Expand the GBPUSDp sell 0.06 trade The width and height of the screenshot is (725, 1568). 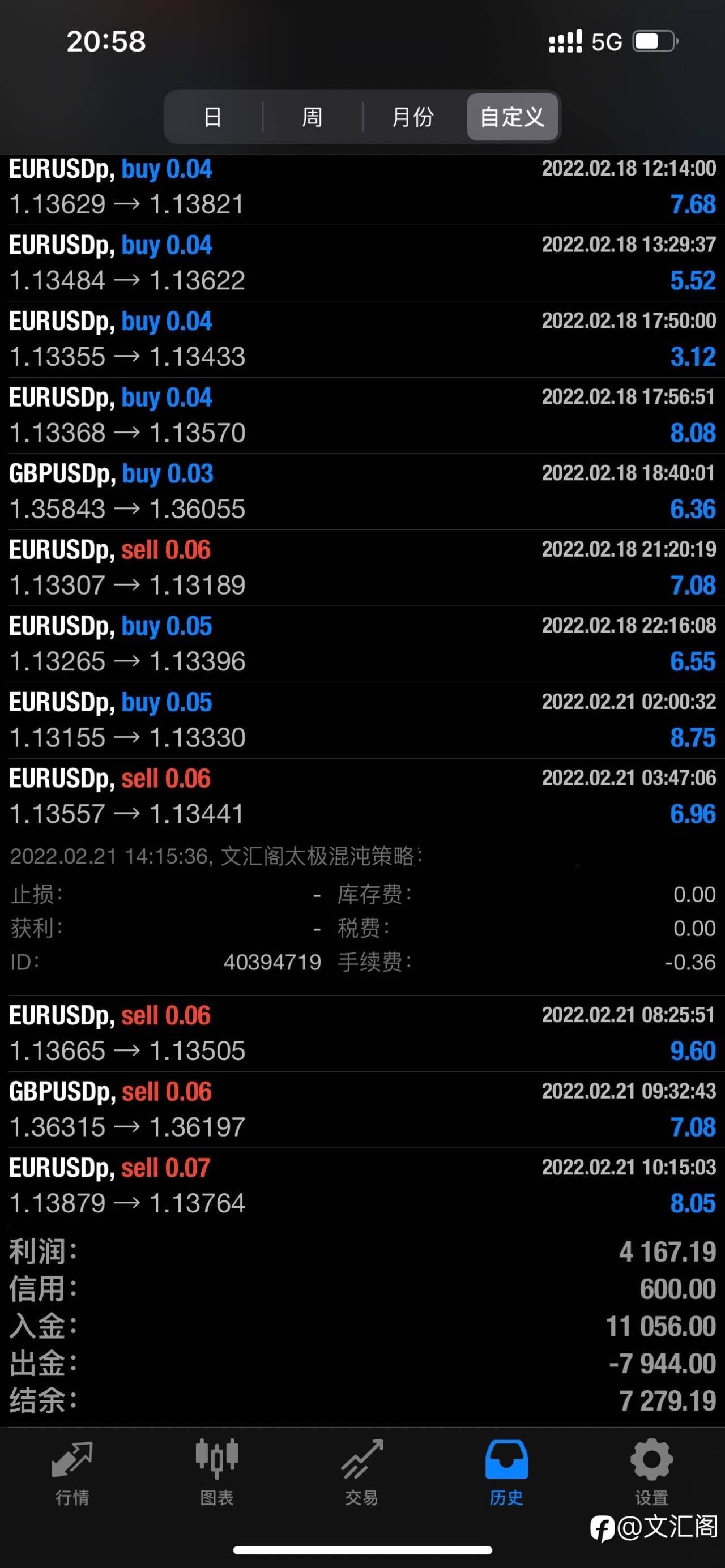point(362,1109)
